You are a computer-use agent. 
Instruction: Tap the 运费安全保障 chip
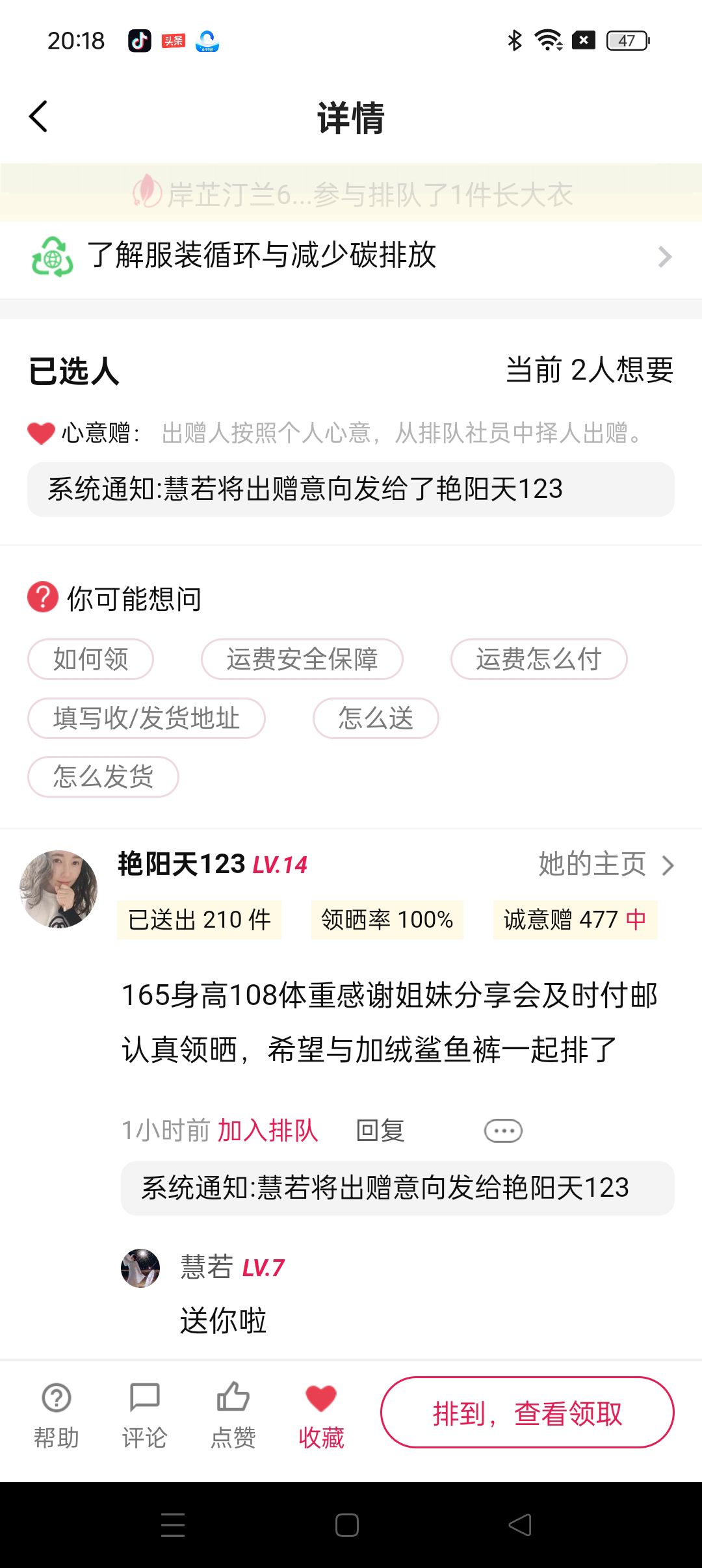302,659
